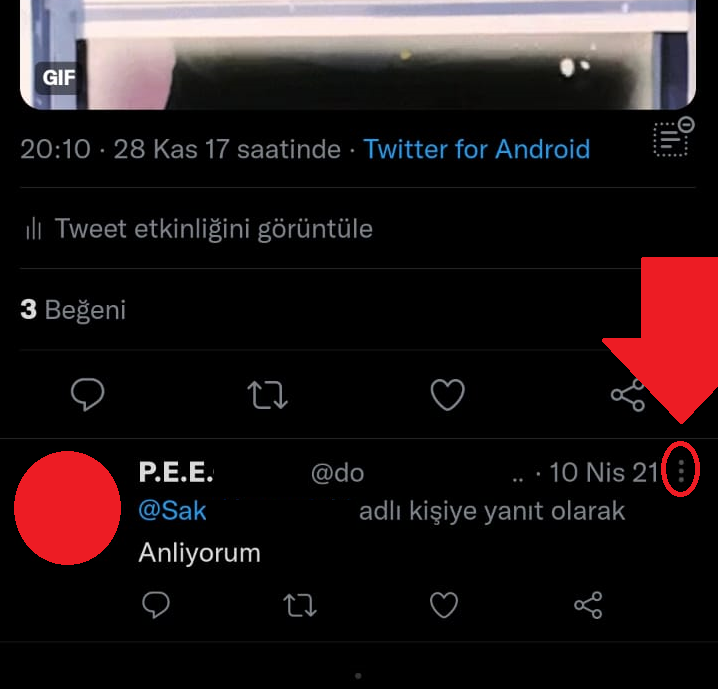Image resolution: width=718 pixels, height=689 pixels.
Task: Retweet the main tweet
Action: pyautogui.click(x=267, y=395)
